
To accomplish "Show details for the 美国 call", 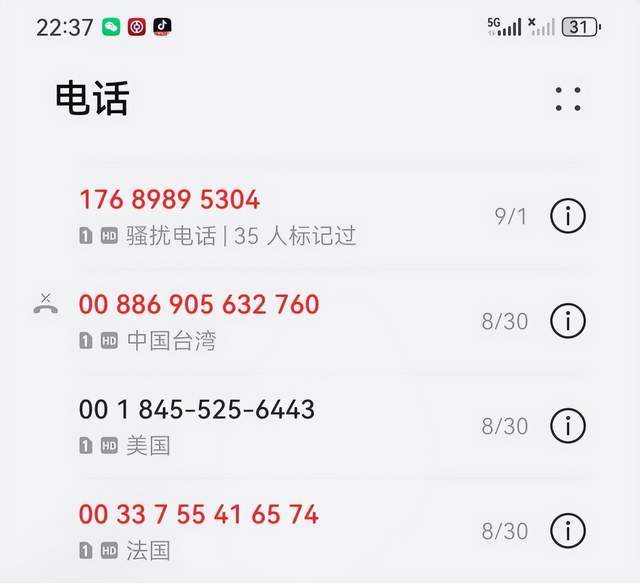I will click(x=568, y=425).
